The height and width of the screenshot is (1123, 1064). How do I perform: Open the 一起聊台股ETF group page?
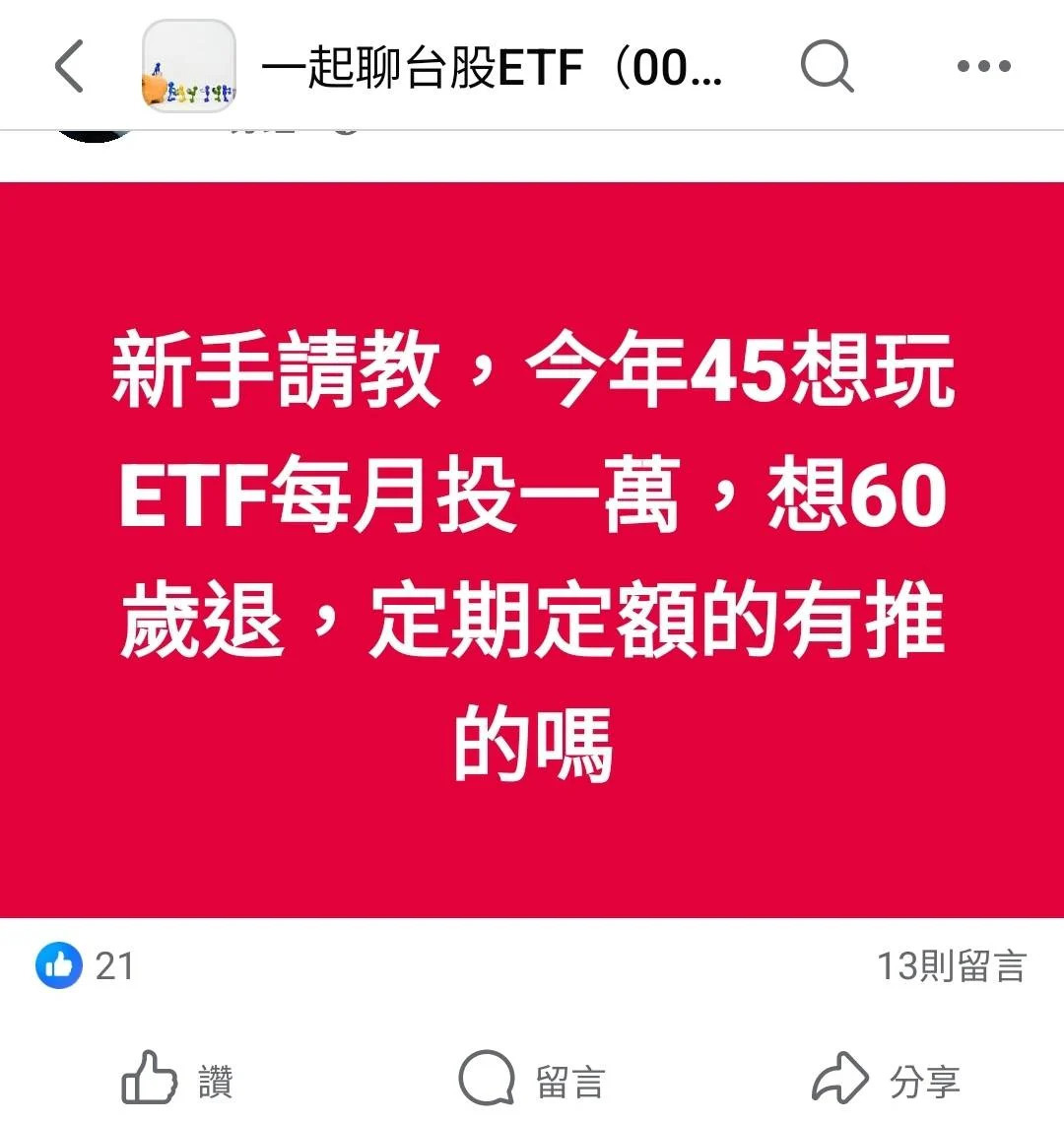491,68
